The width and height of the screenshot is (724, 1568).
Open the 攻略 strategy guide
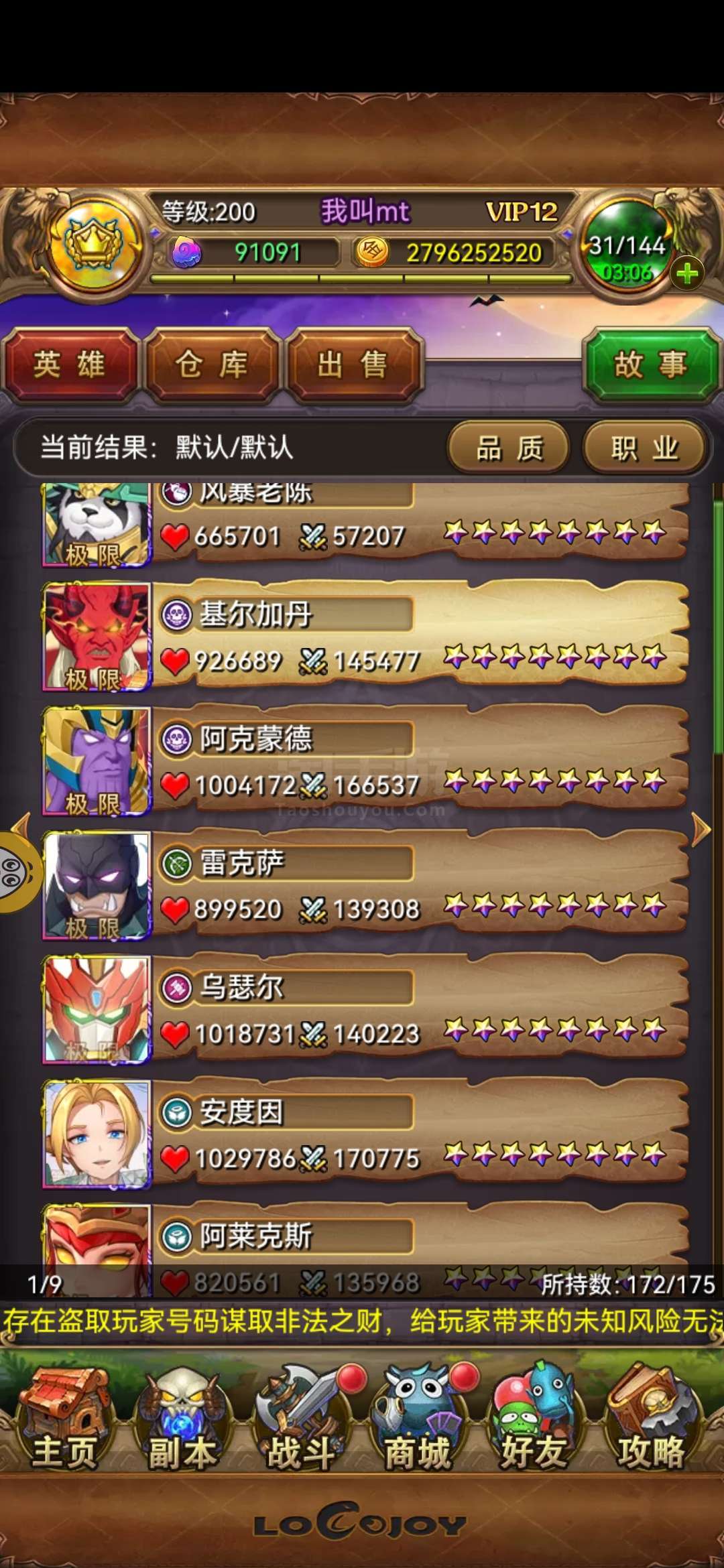point(650,1419)
